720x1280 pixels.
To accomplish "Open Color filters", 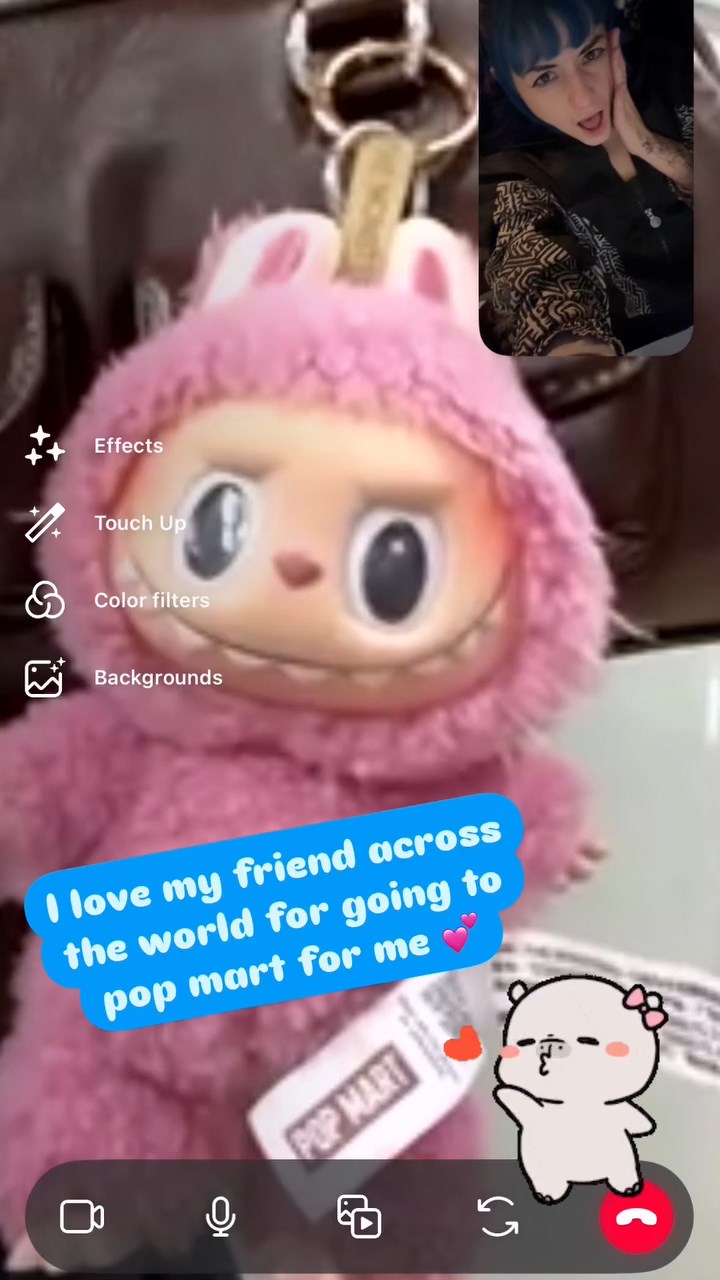I will pyautogui.click(x=117, y=600).
